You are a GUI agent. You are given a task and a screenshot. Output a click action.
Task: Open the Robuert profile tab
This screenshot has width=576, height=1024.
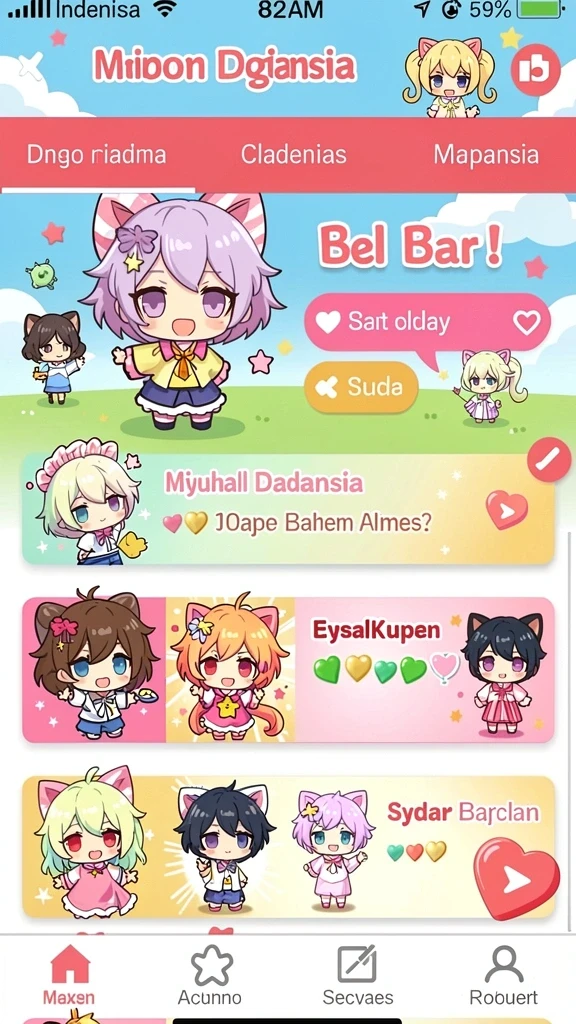504,975
